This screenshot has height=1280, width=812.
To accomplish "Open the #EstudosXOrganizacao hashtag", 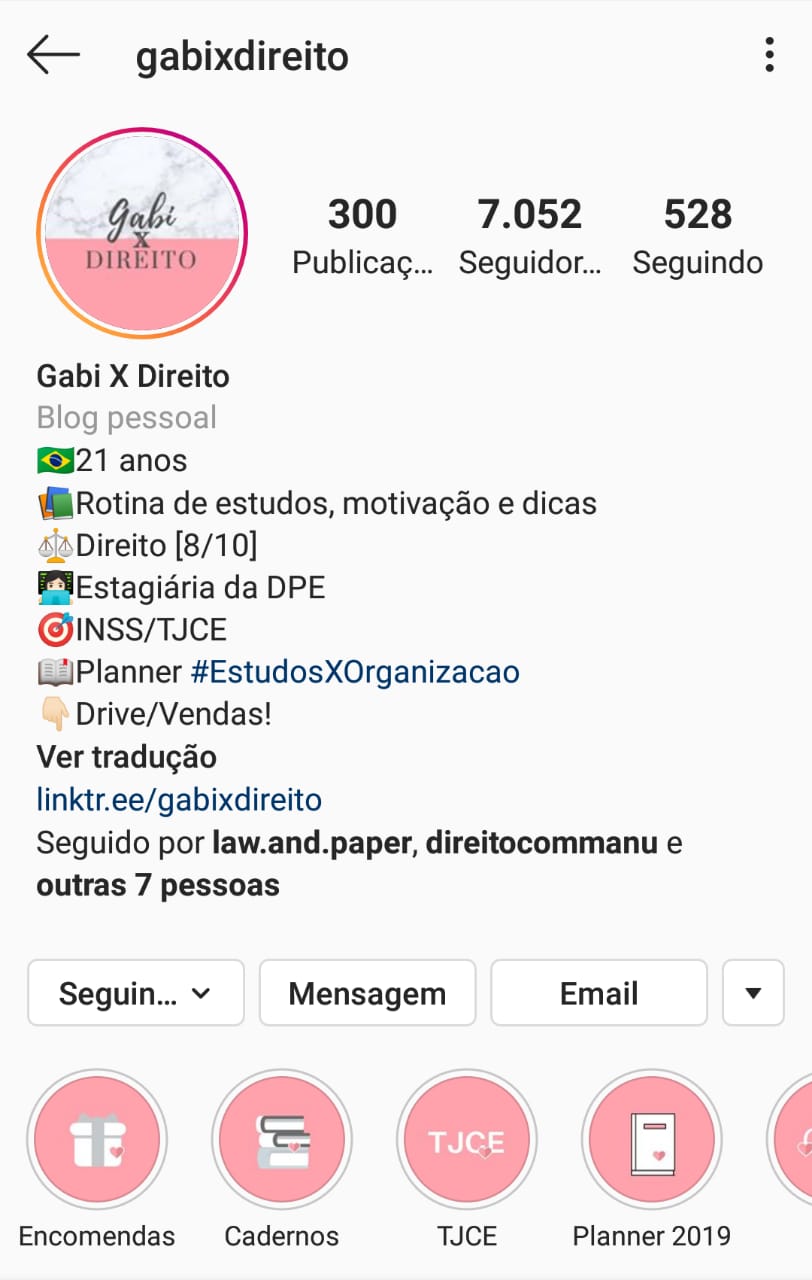I will (355, 671).
